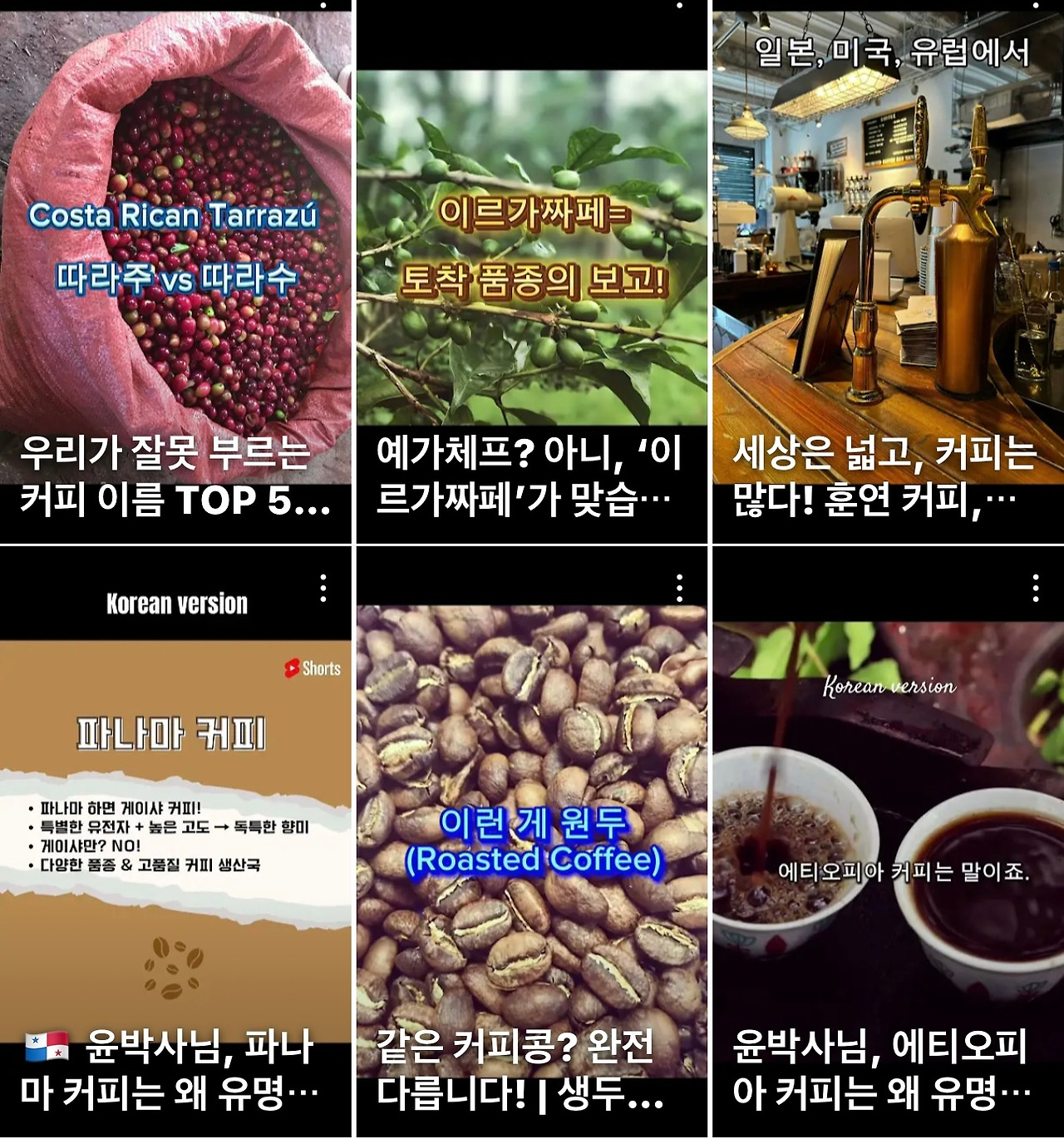
Task: Open more options for the Roasted Coffee short
Action: (680, 588)
